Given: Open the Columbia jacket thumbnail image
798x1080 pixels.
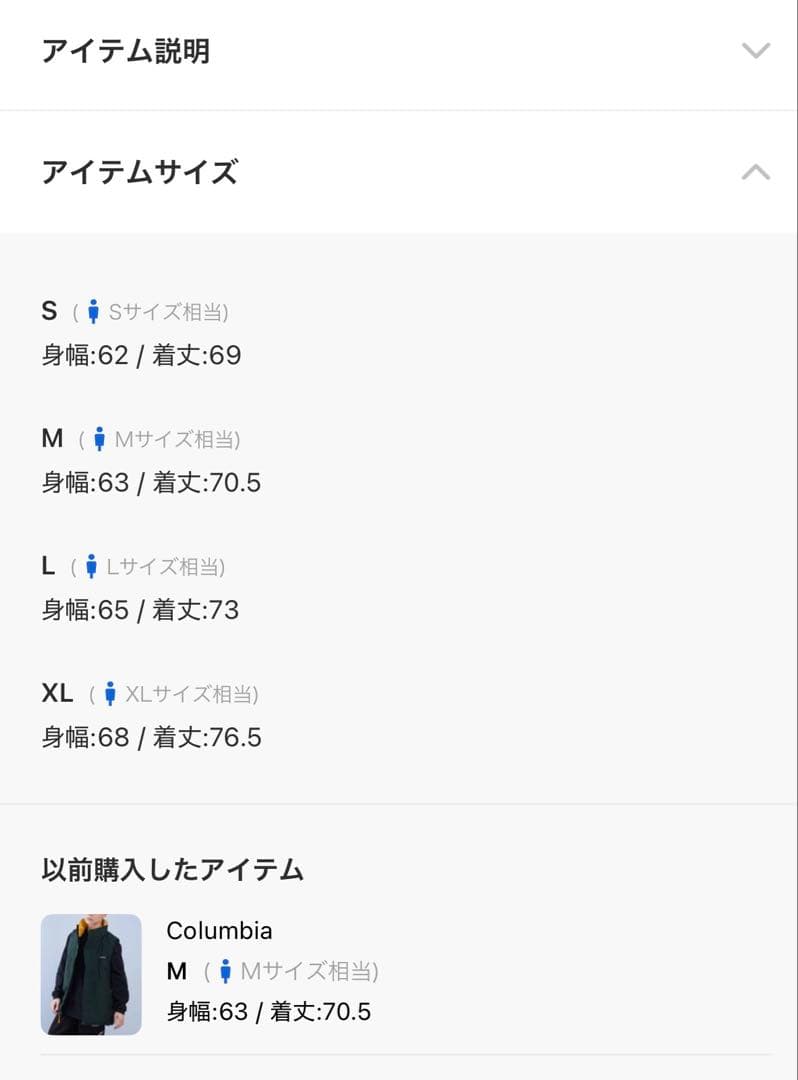Looking at the screenshot, I should coord(91,975).
